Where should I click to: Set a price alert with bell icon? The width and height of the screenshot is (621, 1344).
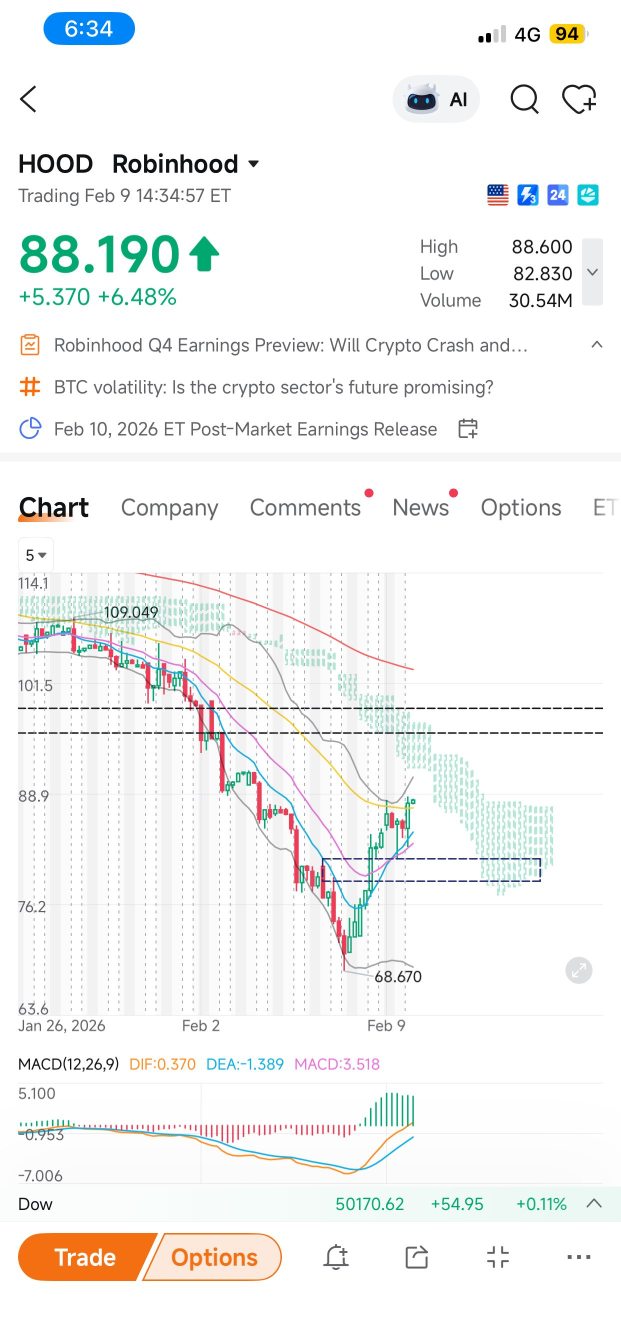336,1257
